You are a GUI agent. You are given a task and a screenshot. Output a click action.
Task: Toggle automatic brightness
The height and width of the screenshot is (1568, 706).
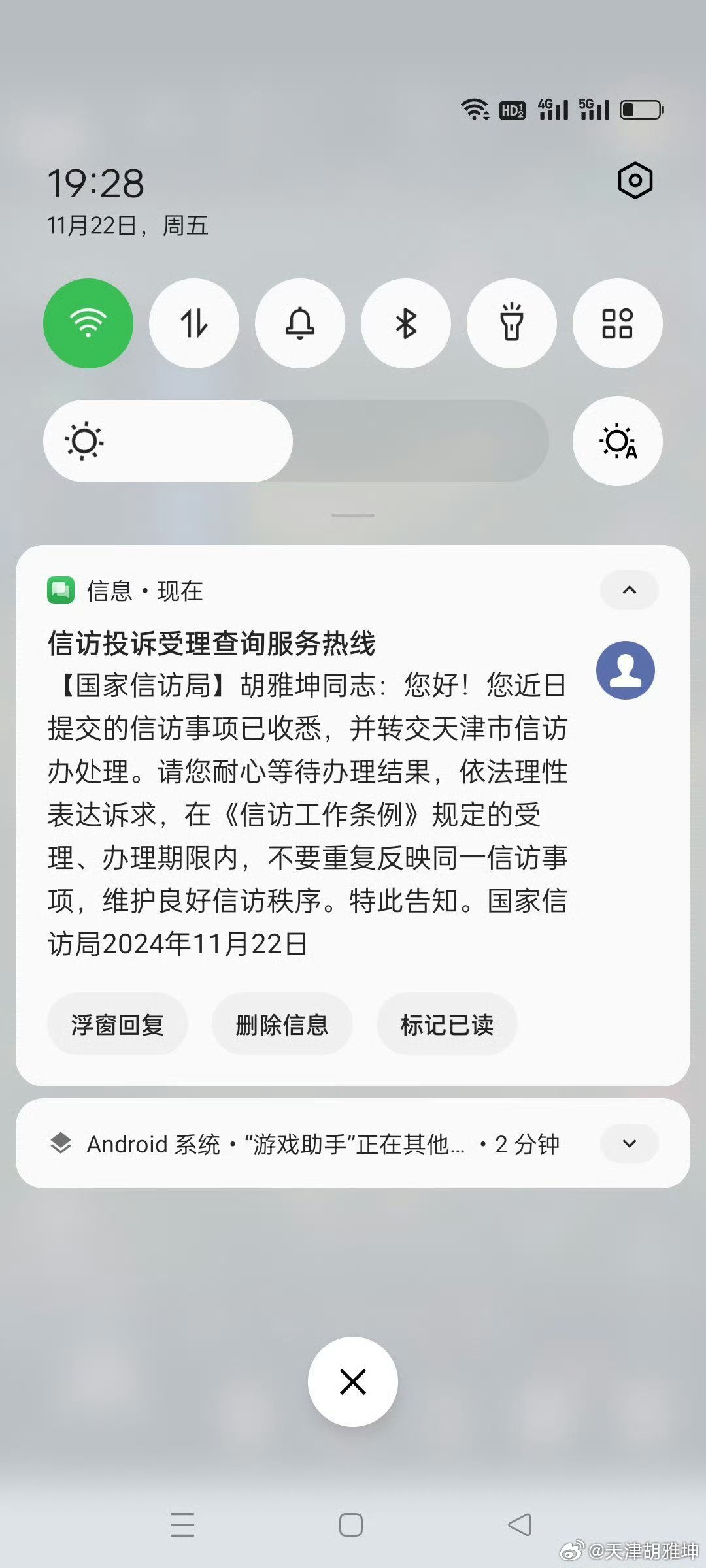click(617, 441)
